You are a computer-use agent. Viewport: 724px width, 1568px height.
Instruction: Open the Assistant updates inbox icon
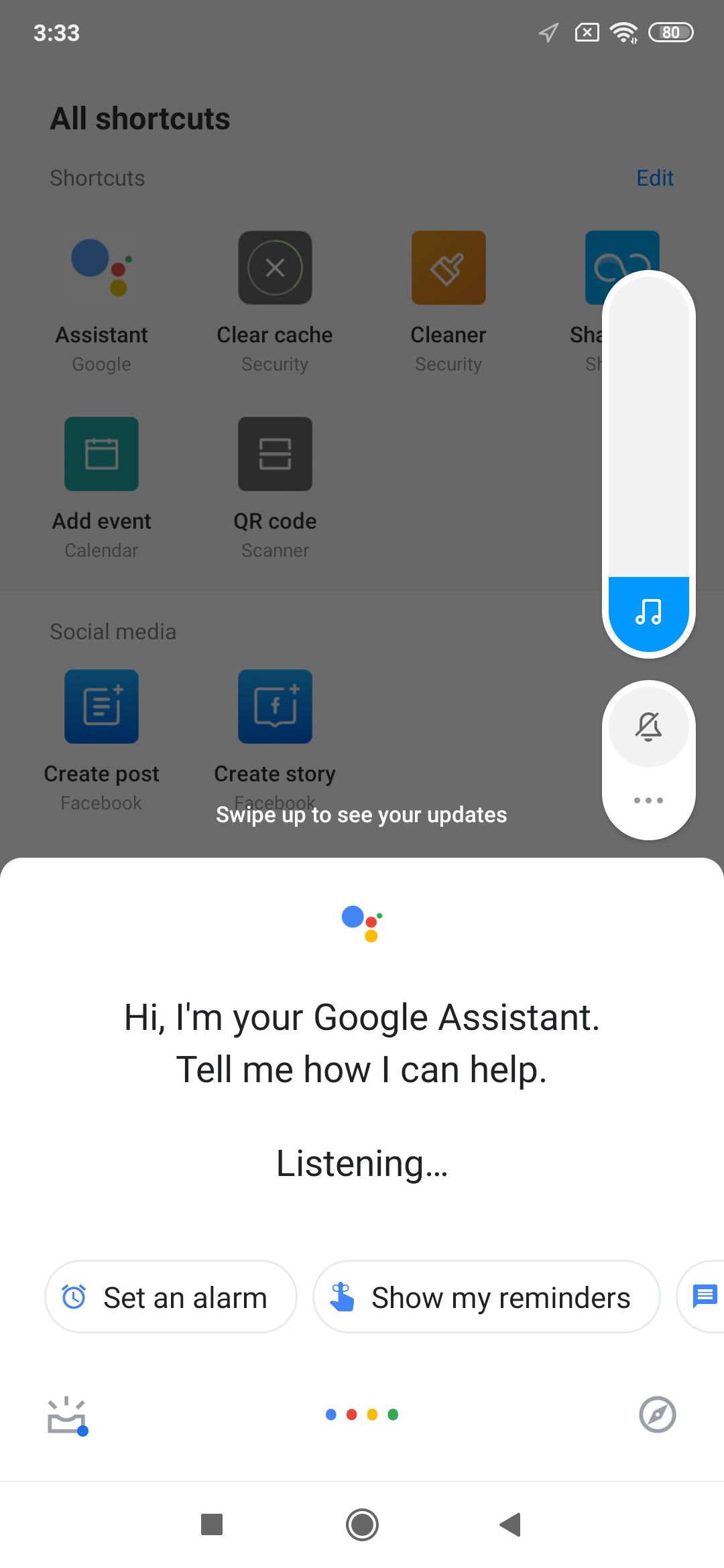tap(67, 1415)
